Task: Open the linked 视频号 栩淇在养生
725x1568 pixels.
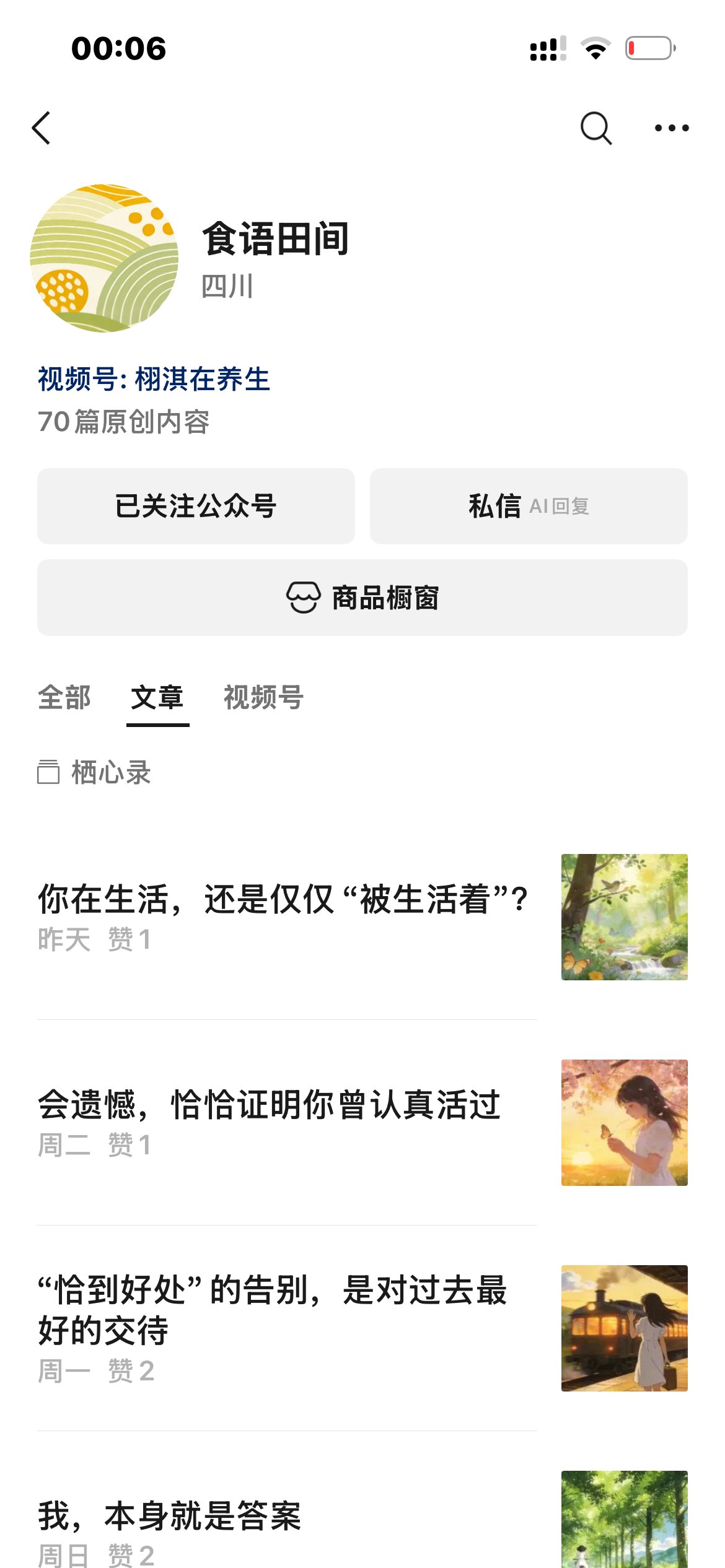Action: [154, 379]
